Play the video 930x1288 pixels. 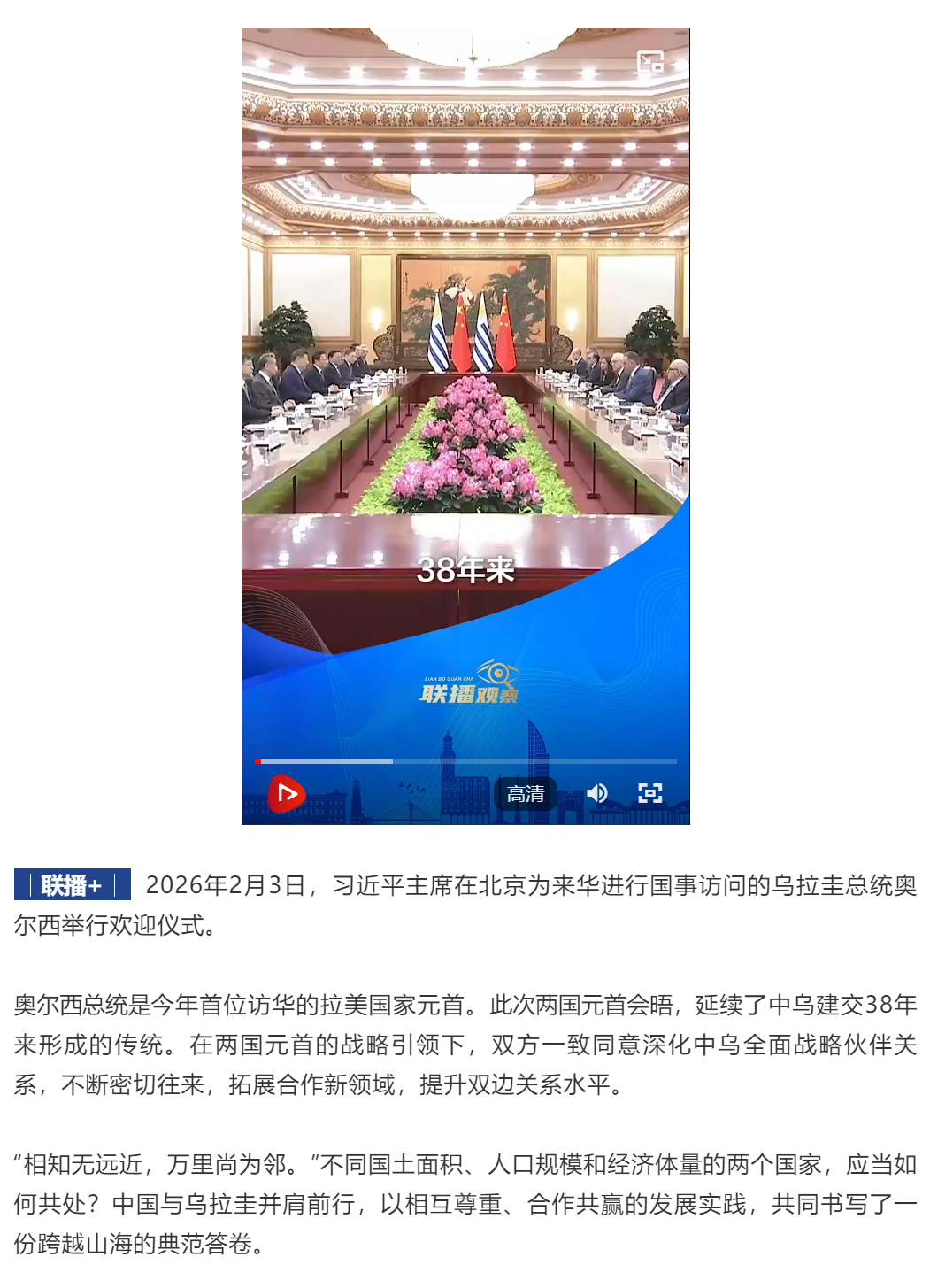click(x=286, y=793)
